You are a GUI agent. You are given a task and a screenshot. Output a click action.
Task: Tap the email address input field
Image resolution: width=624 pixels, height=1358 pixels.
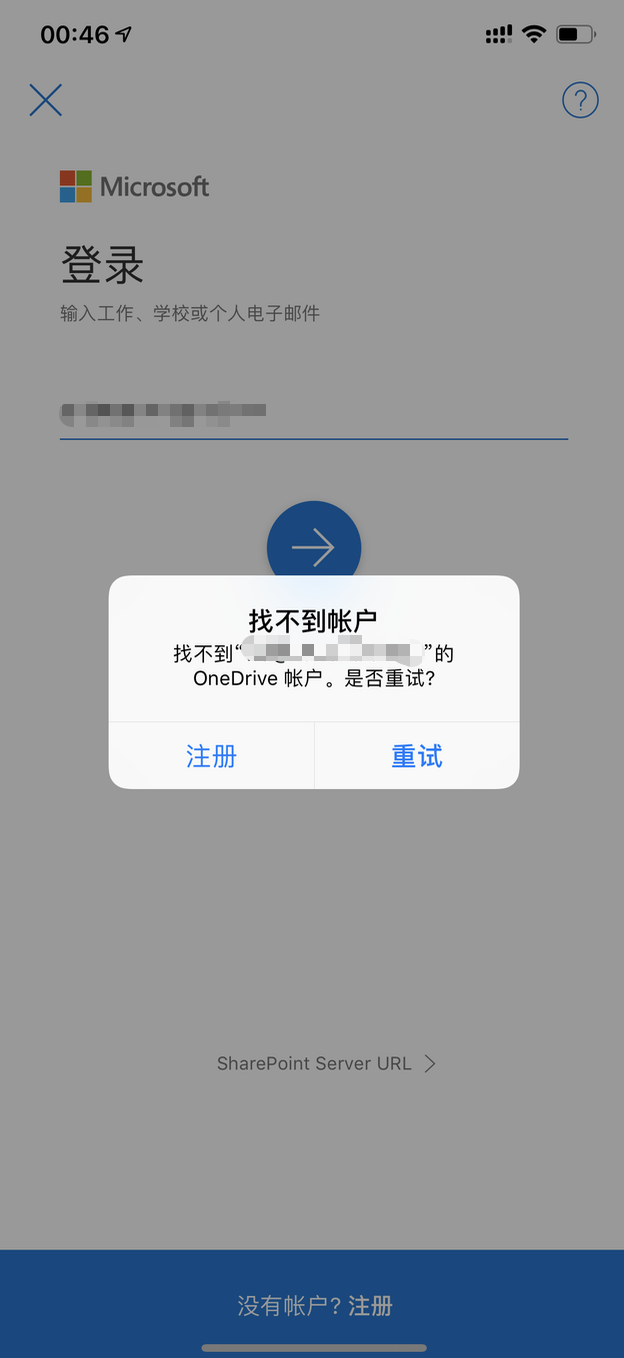pos(312,412)
